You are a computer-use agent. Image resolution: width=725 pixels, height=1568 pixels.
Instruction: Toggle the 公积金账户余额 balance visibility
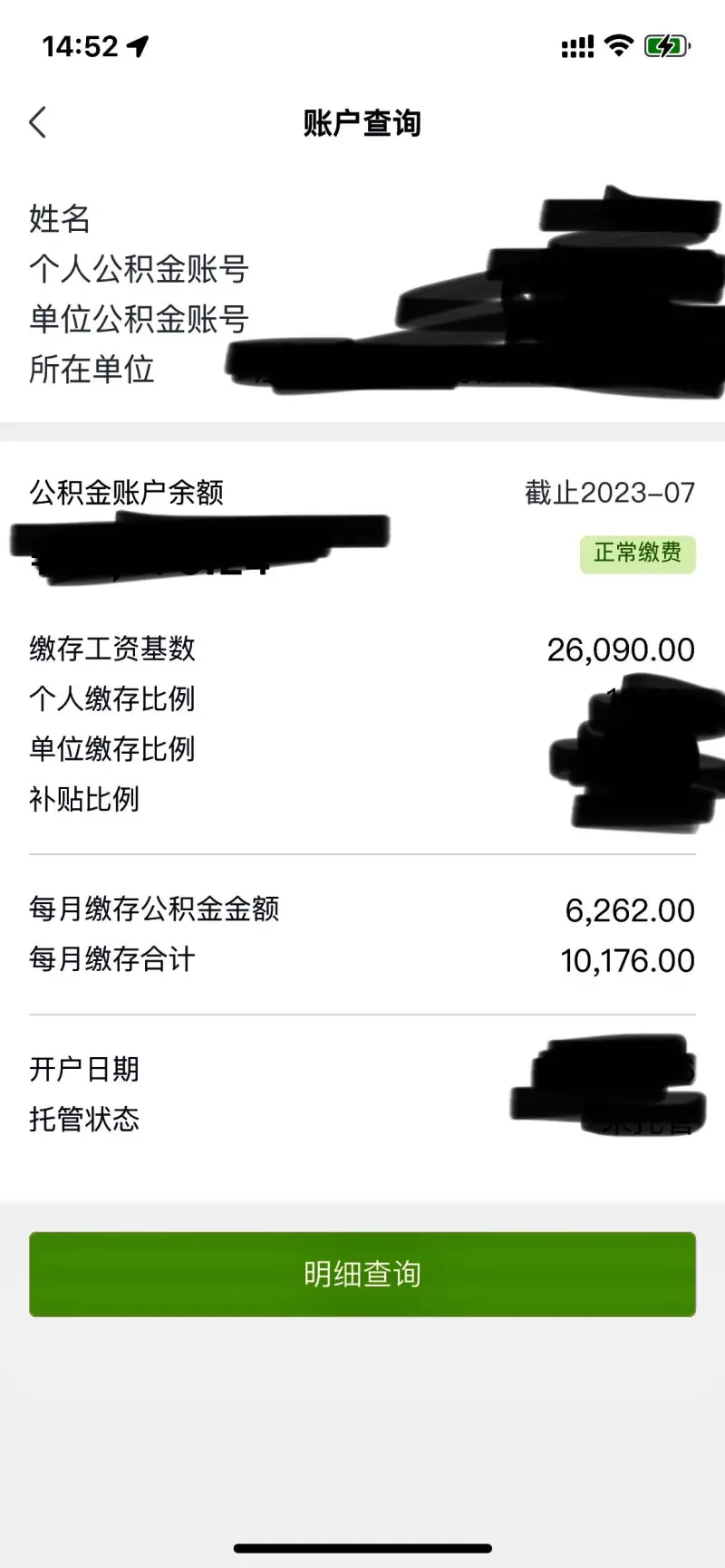coord(127,493)
